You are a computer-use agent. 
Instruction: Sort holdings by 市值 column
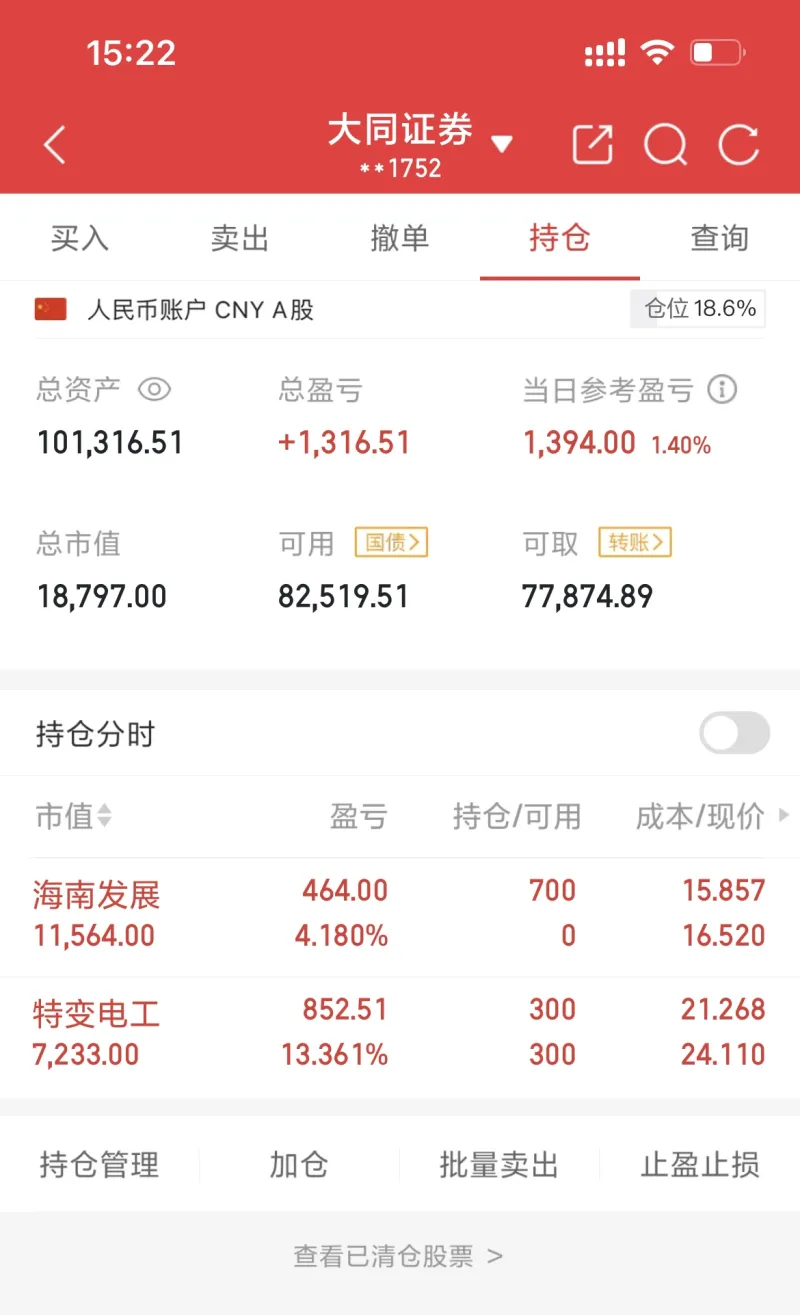[74, 817]
